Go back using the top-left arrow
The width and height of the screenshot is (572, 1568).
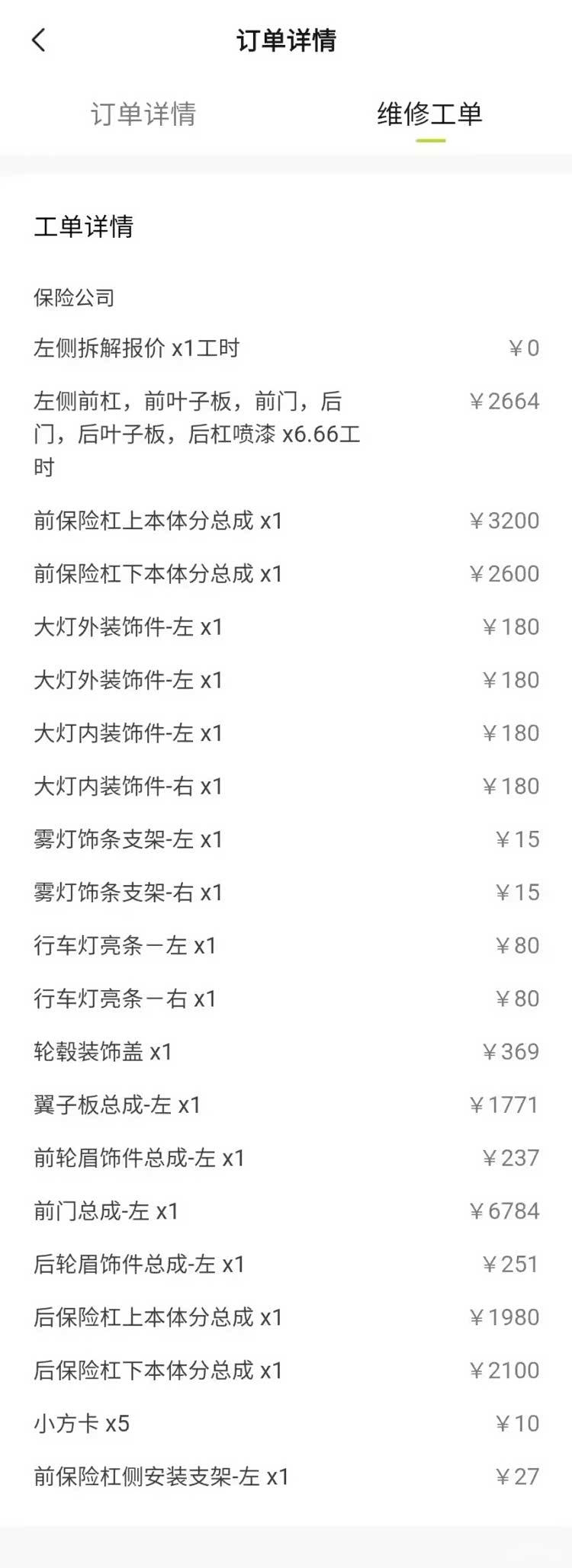39,40
